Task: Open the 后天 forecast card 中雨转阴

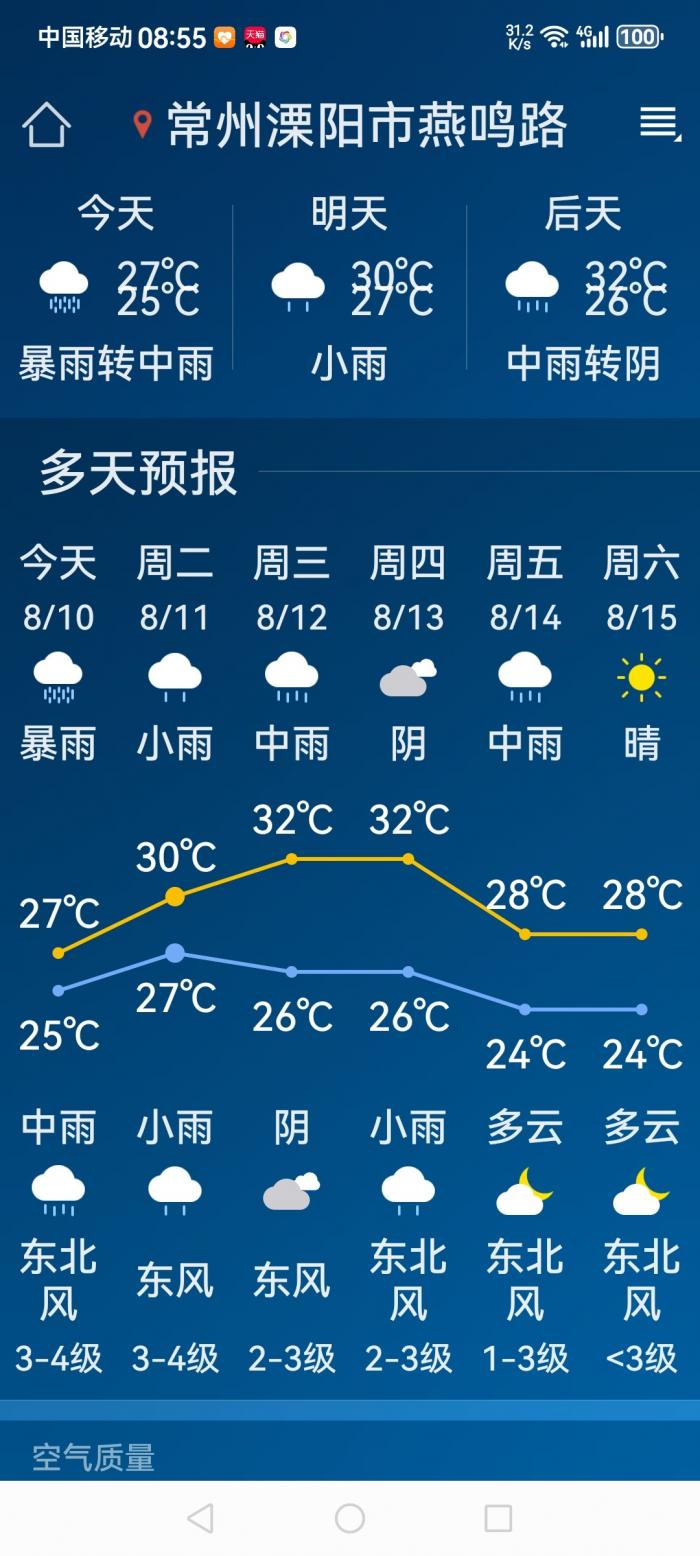Action: pos(583,288)
